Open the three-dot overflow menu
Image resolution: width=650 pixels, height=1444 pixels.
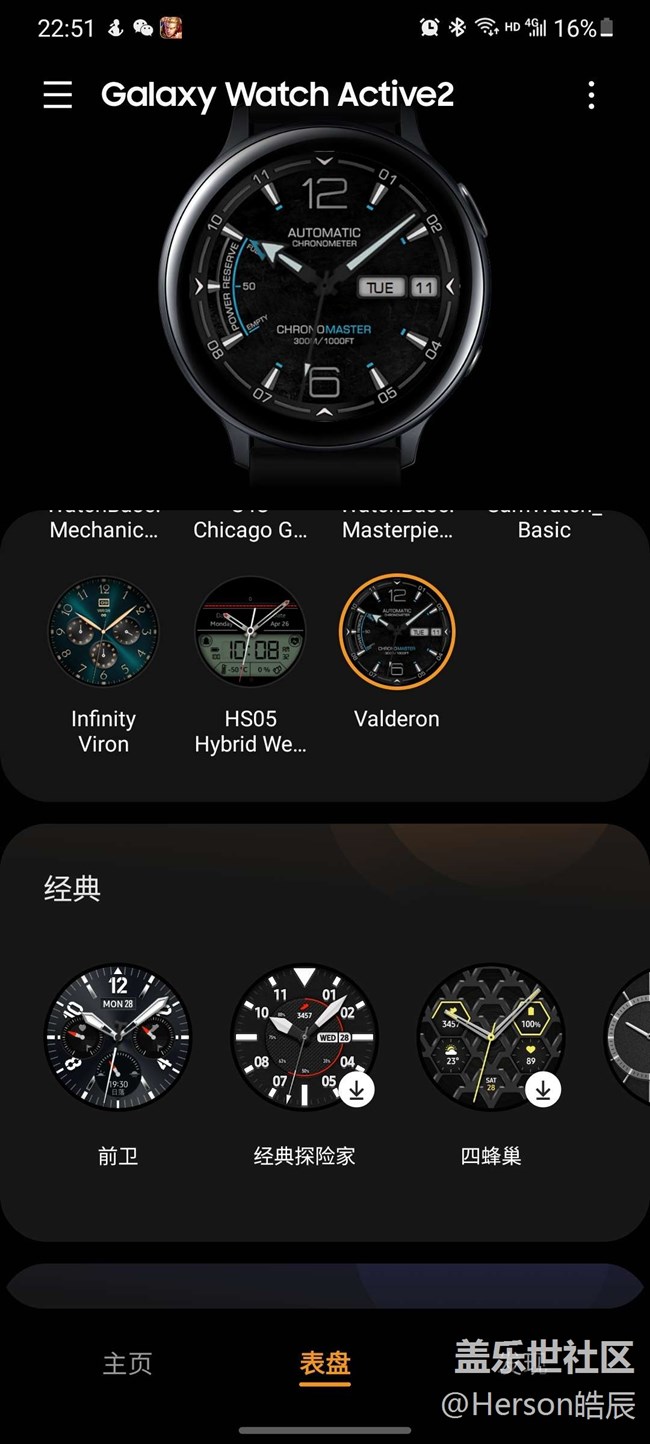[591, 95]
